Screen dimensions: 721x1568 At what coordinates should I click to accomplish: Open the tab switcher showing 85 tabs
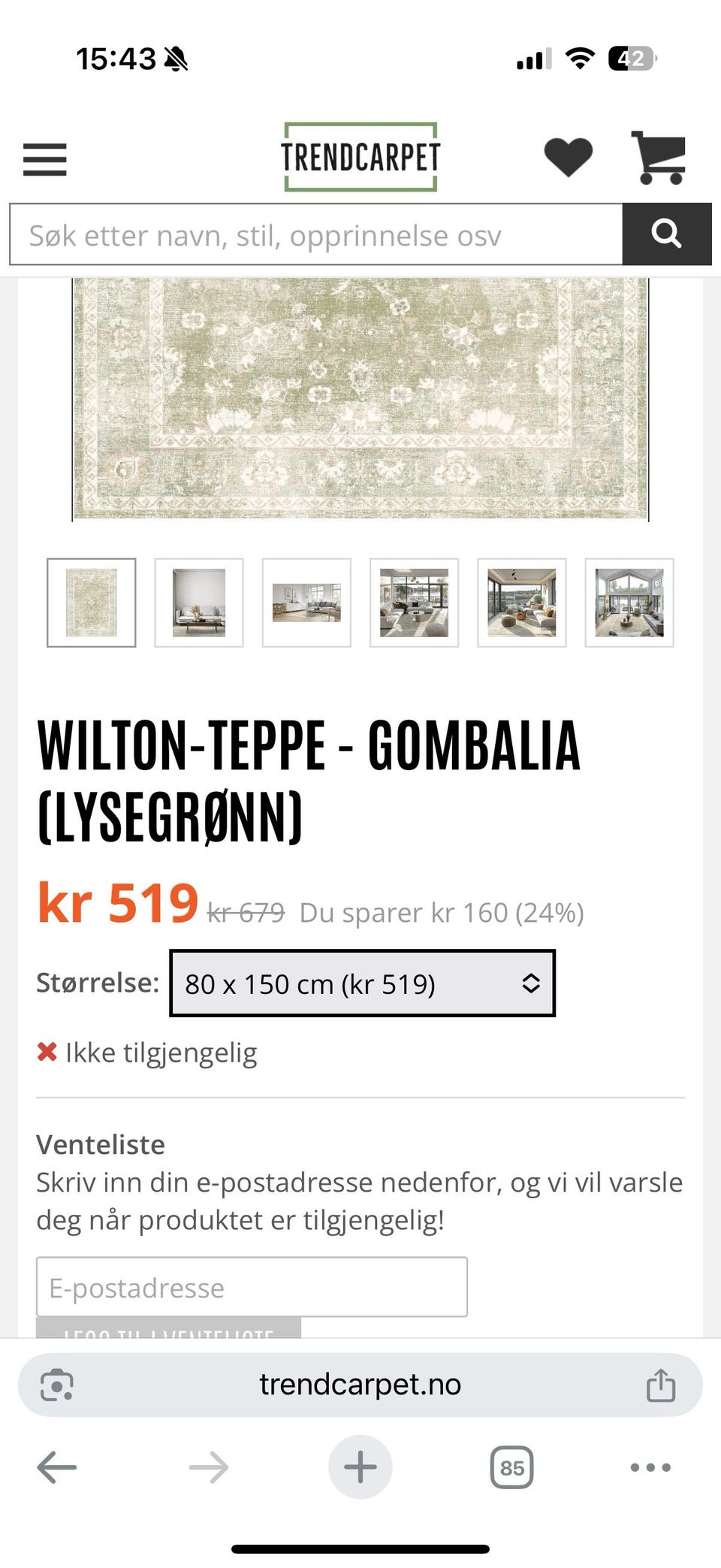point(511,1465)
